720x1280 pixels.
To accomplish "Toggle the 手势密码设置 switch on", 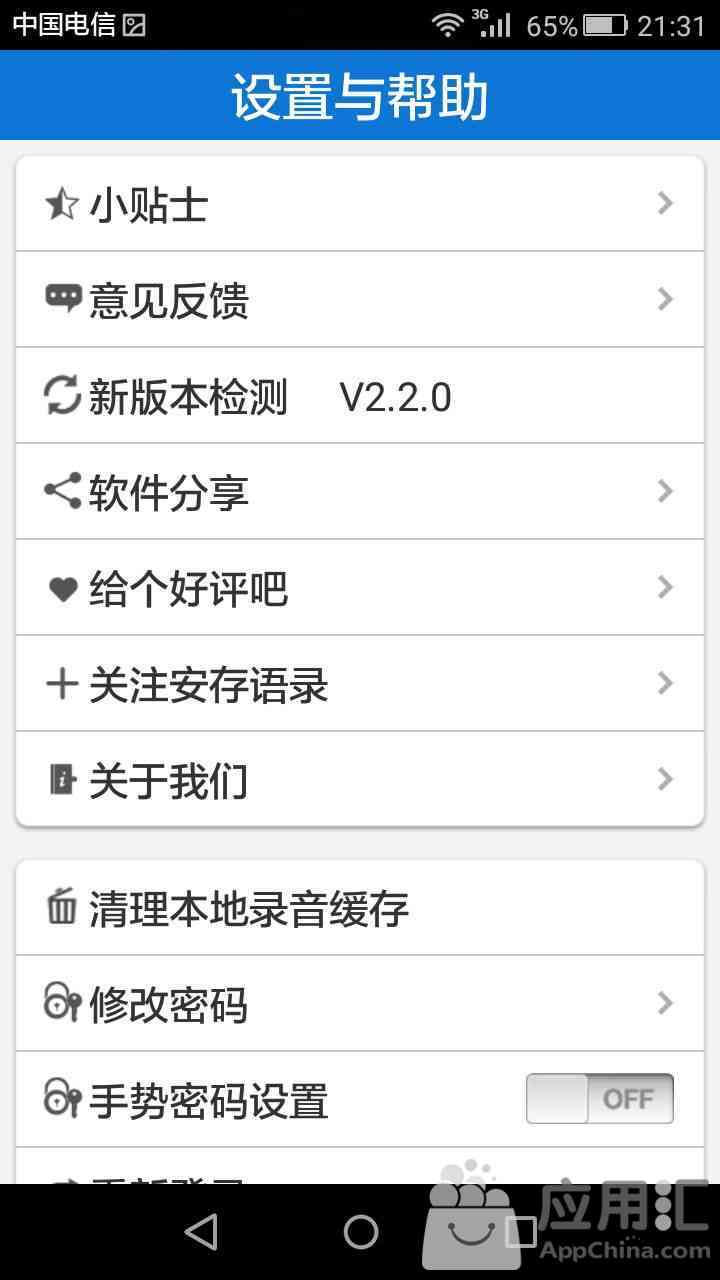I will (600, 1099).
